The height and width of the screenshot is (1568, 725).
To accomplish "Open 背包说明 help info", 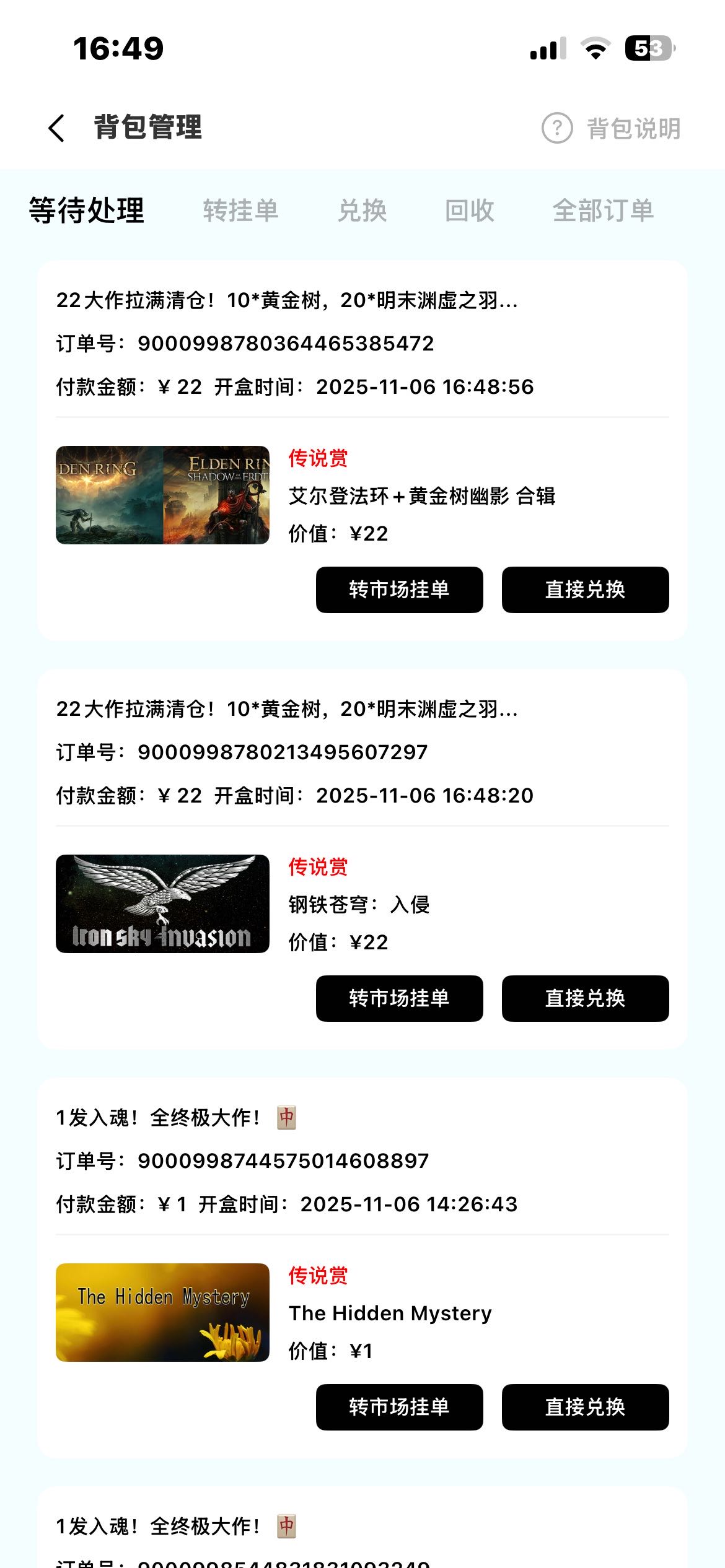I will (612, 128).
